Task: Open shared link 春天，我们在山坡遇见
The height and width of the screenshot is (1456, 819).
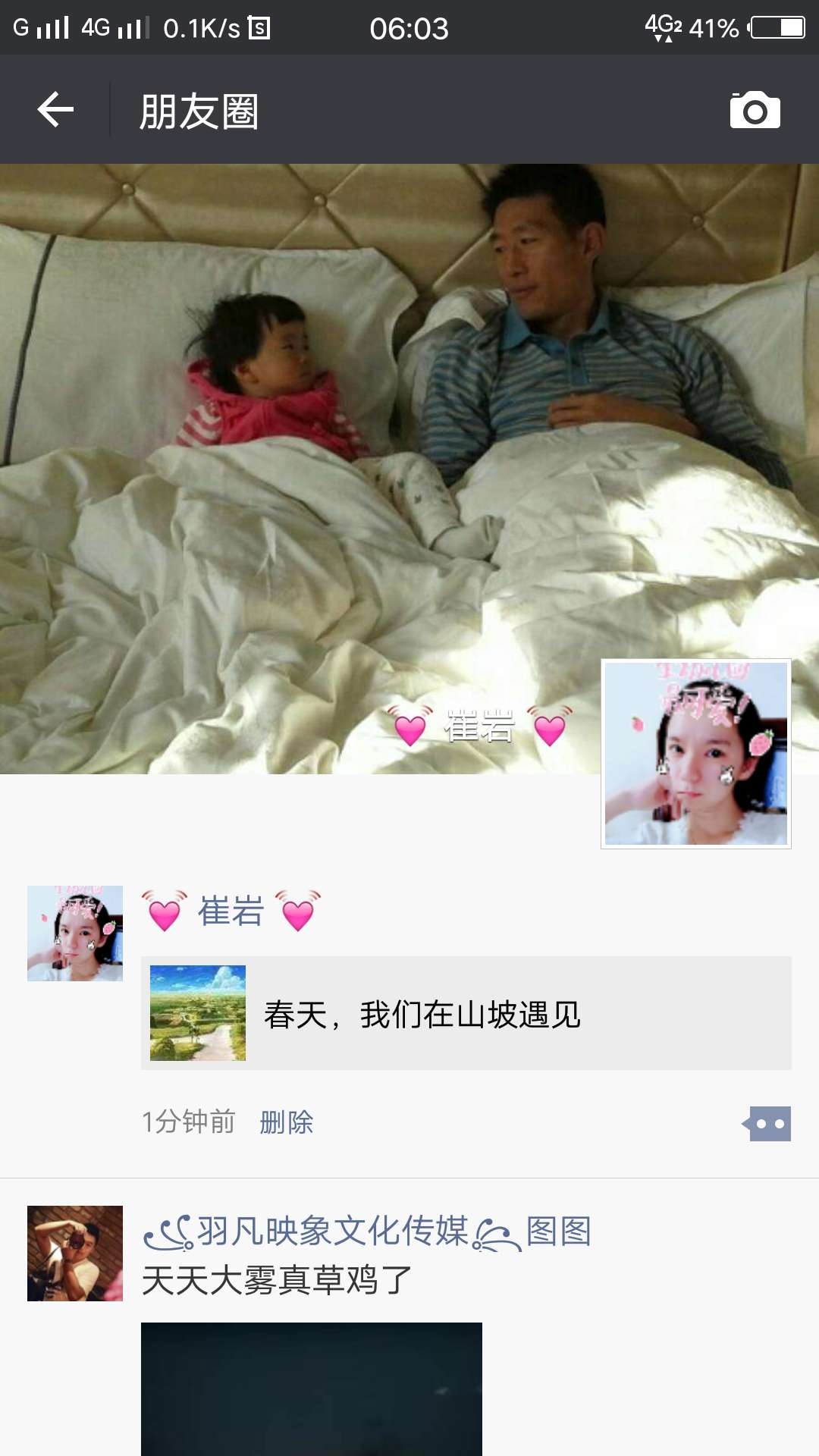Action: (466, 1013)
